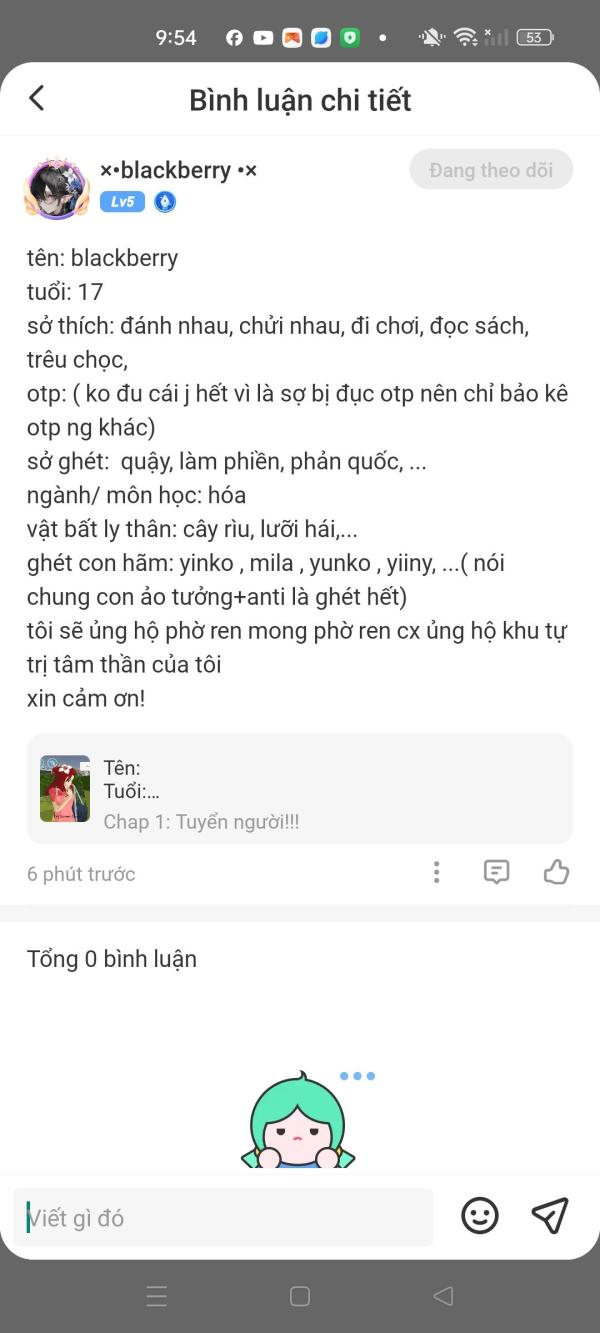Like blackberry's comment
The width and height of the screenshot is (600, 1333).
click(556, 873)
